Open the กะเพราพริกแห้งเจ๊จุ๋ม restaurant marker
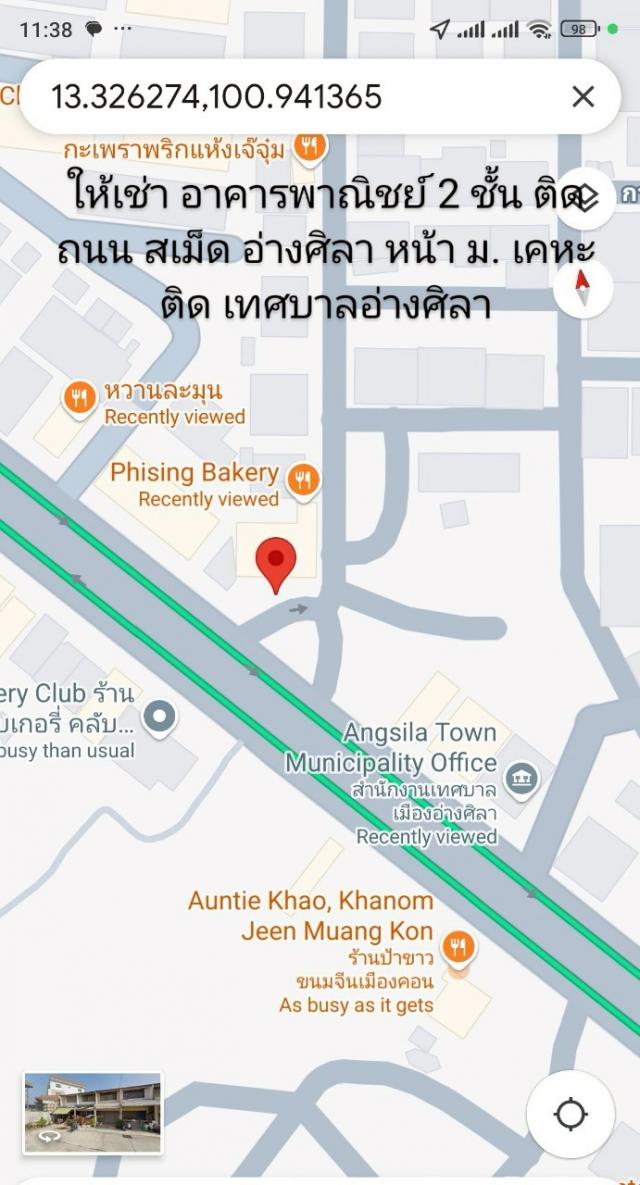 click(310, 147)
